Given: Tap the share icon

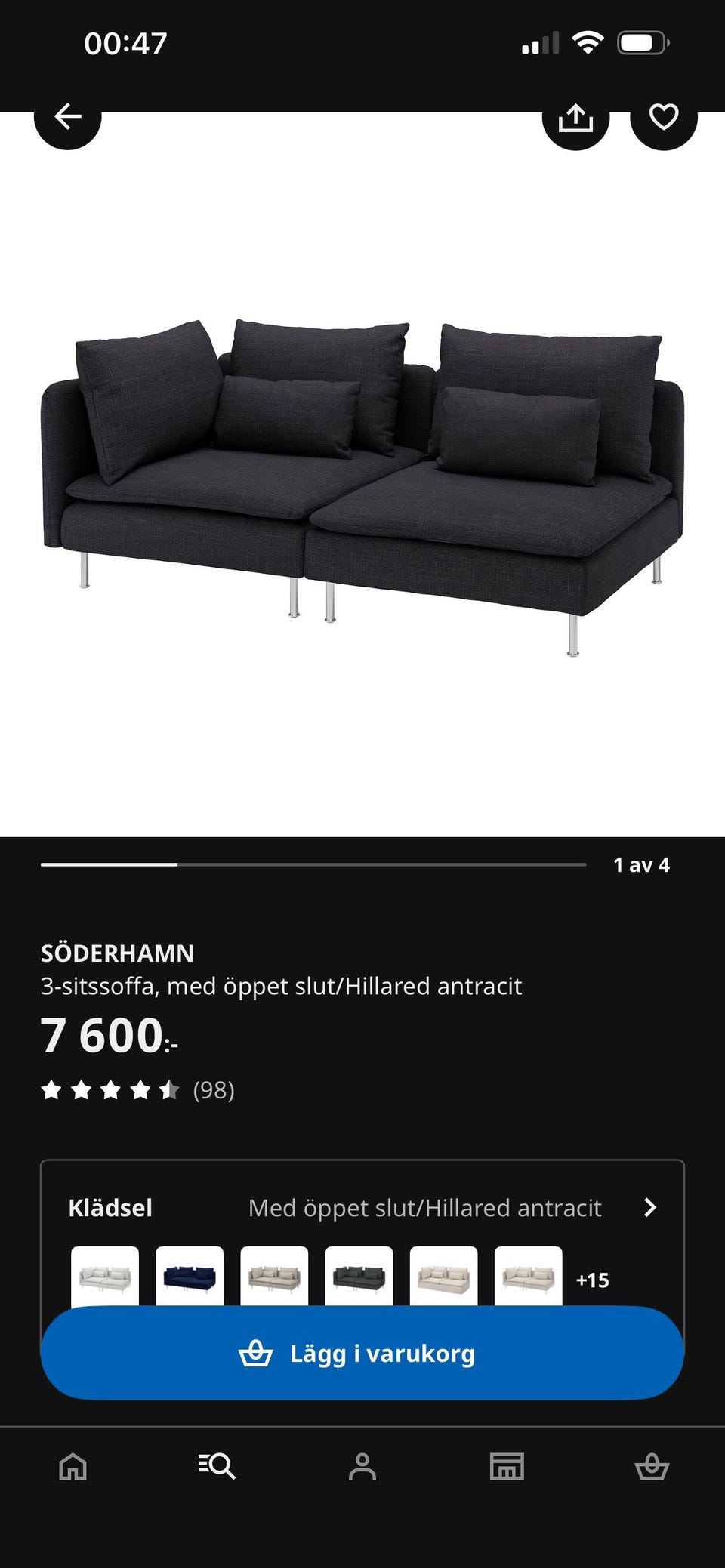Looking at the screenshot, I should [x=576, y=116].
